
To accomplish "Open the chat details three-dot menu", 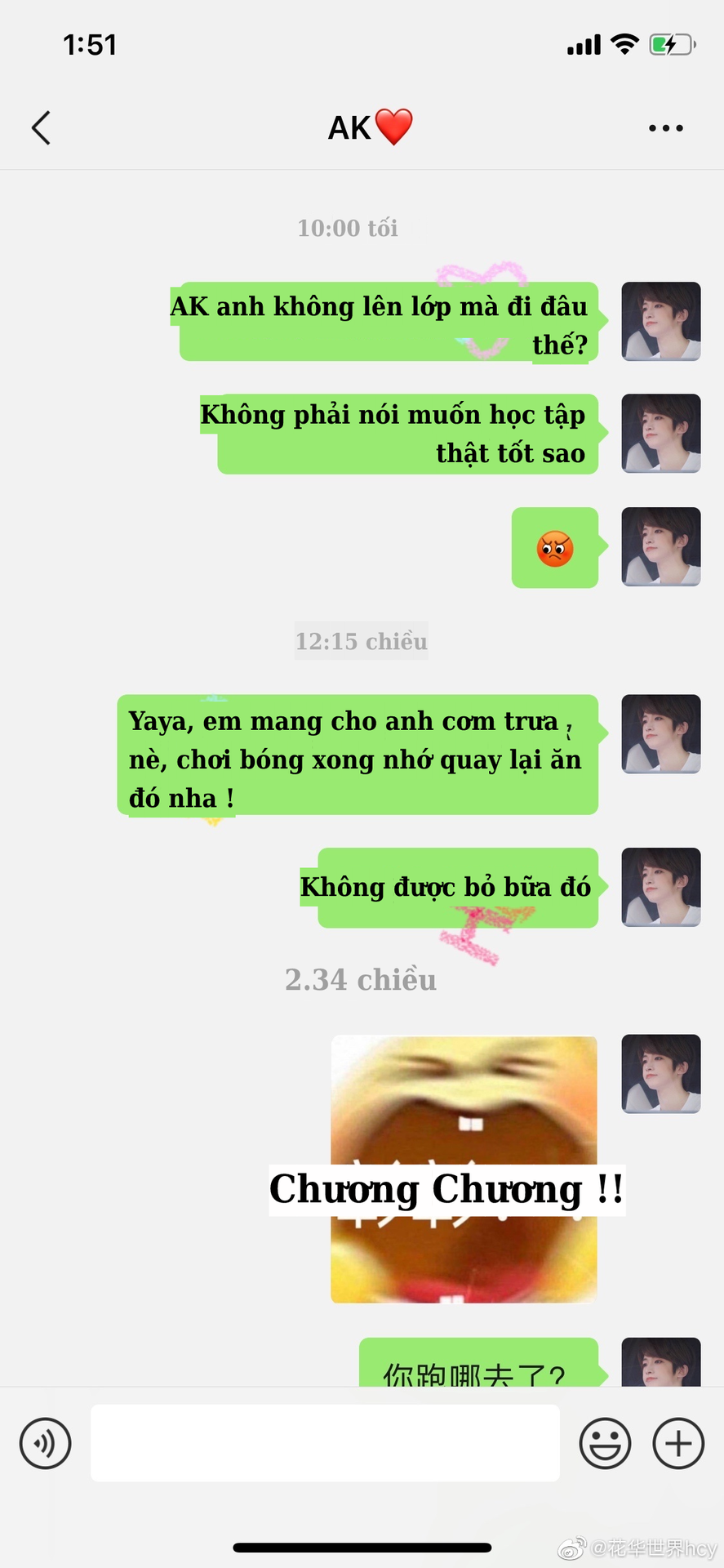I will pos(665,128).
